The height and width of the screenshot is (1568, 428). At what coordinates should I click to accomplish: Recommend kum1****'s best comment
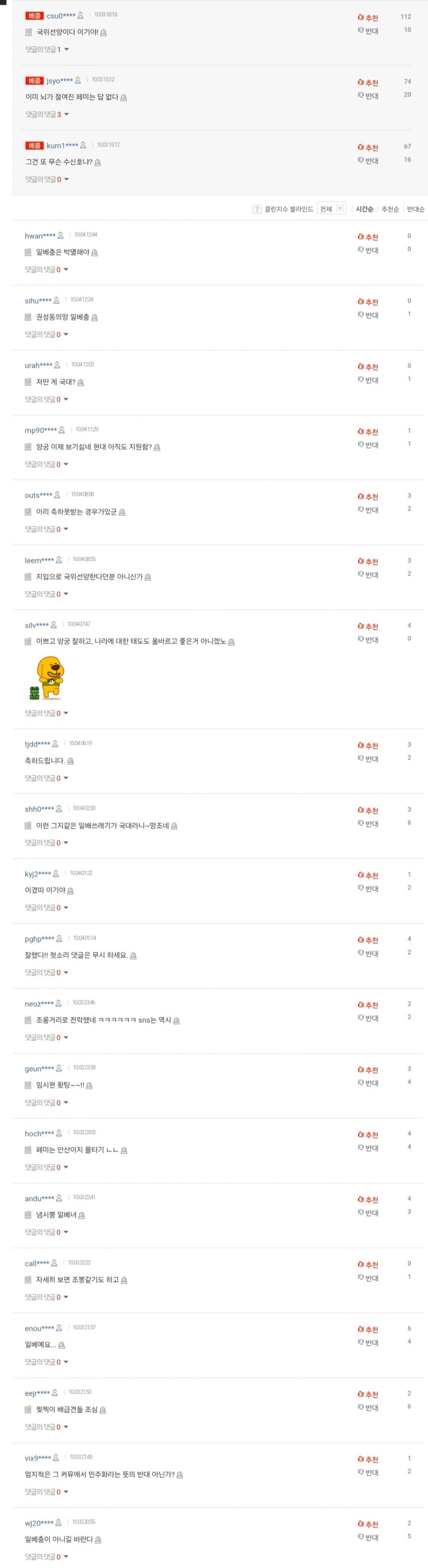point(368,148)
